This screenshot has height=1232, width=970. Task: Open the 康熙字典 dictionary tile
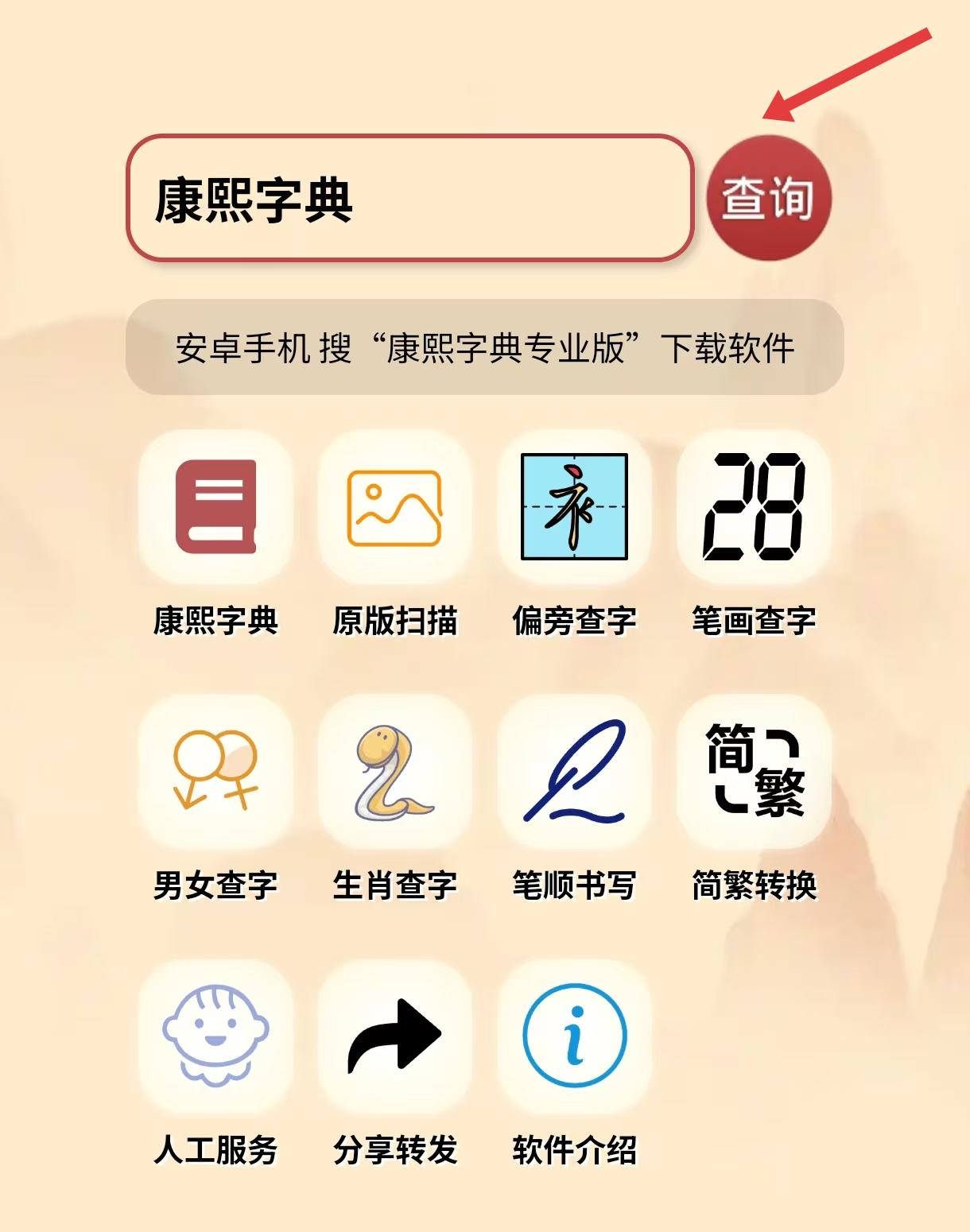215,507
